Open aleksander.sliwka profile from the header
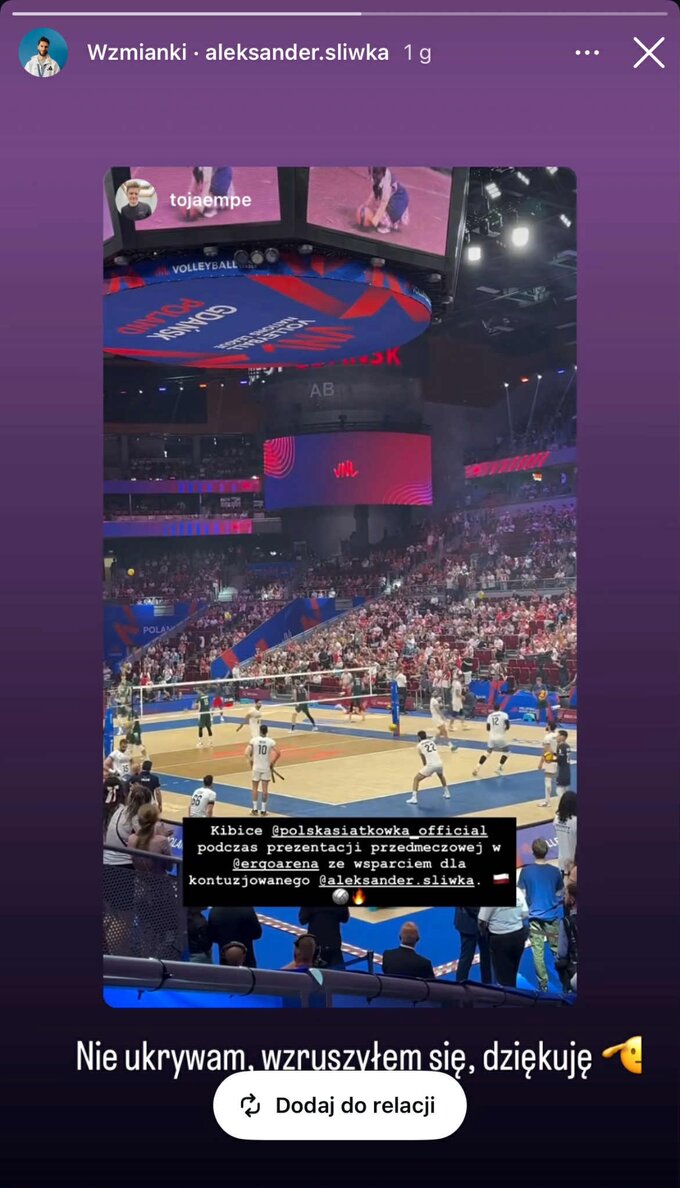This screenshot has width=680, height=1188. point(297,53)
